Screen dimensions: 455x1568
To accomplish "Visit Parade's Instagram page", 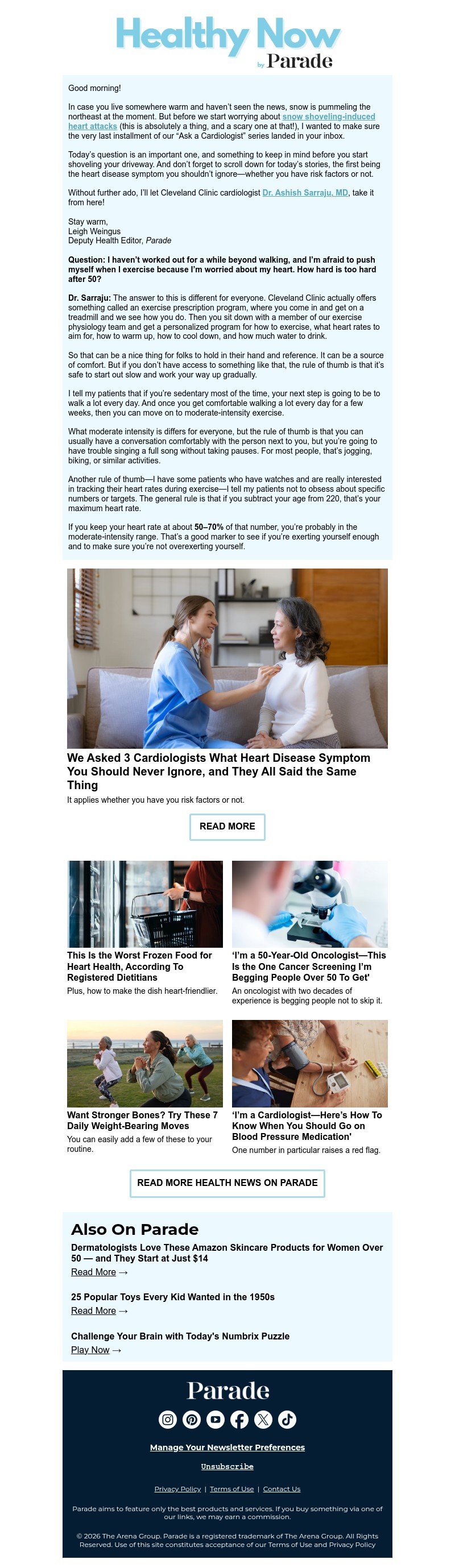I will [x=168, y=1420].
